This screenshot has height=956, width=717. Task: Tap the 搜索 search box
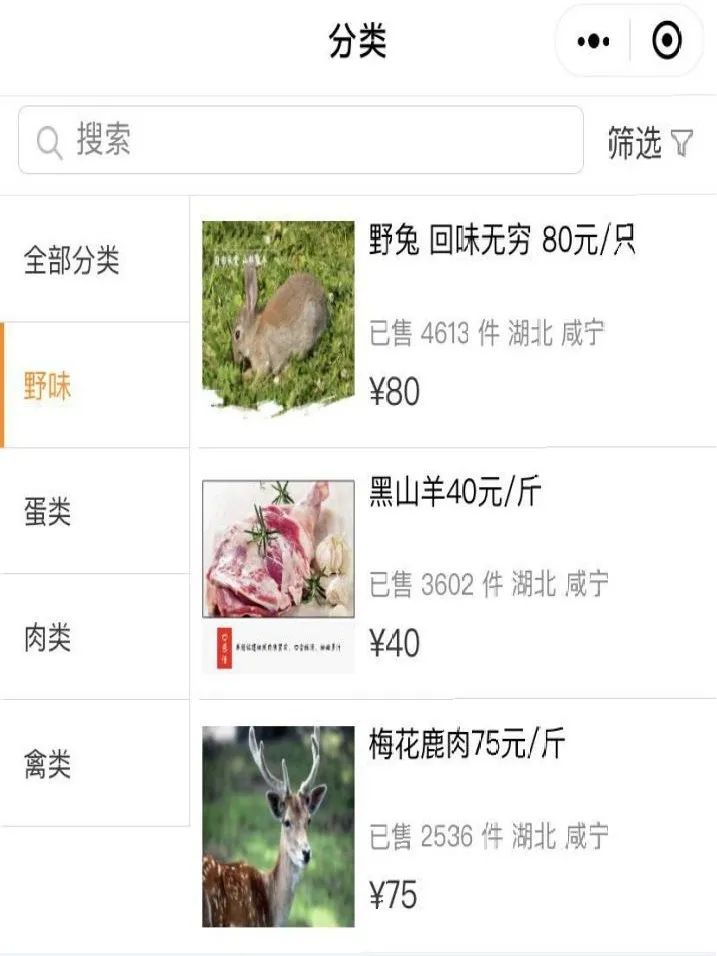click(300, 141)
